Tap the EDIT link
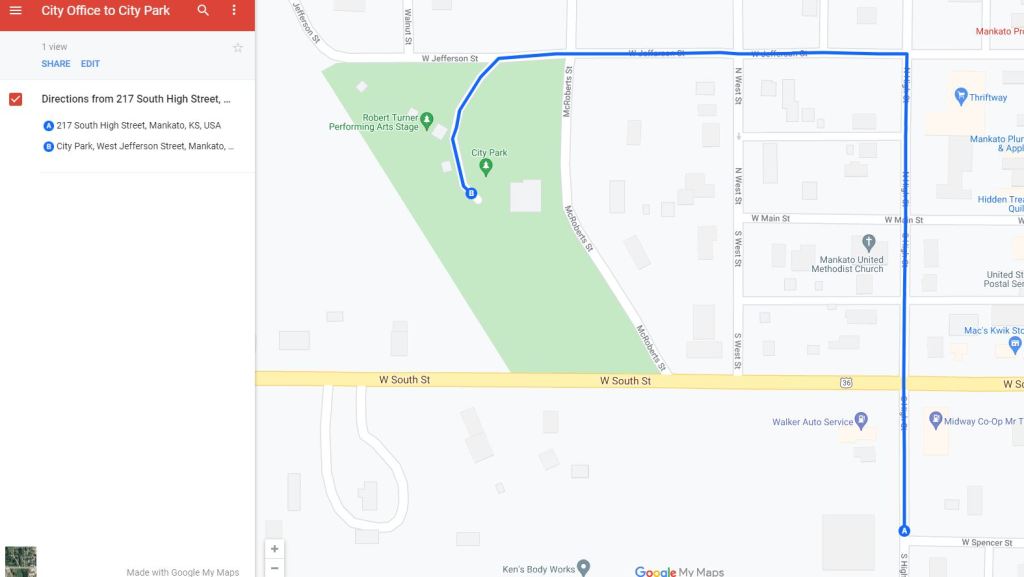 pos(90,64)
